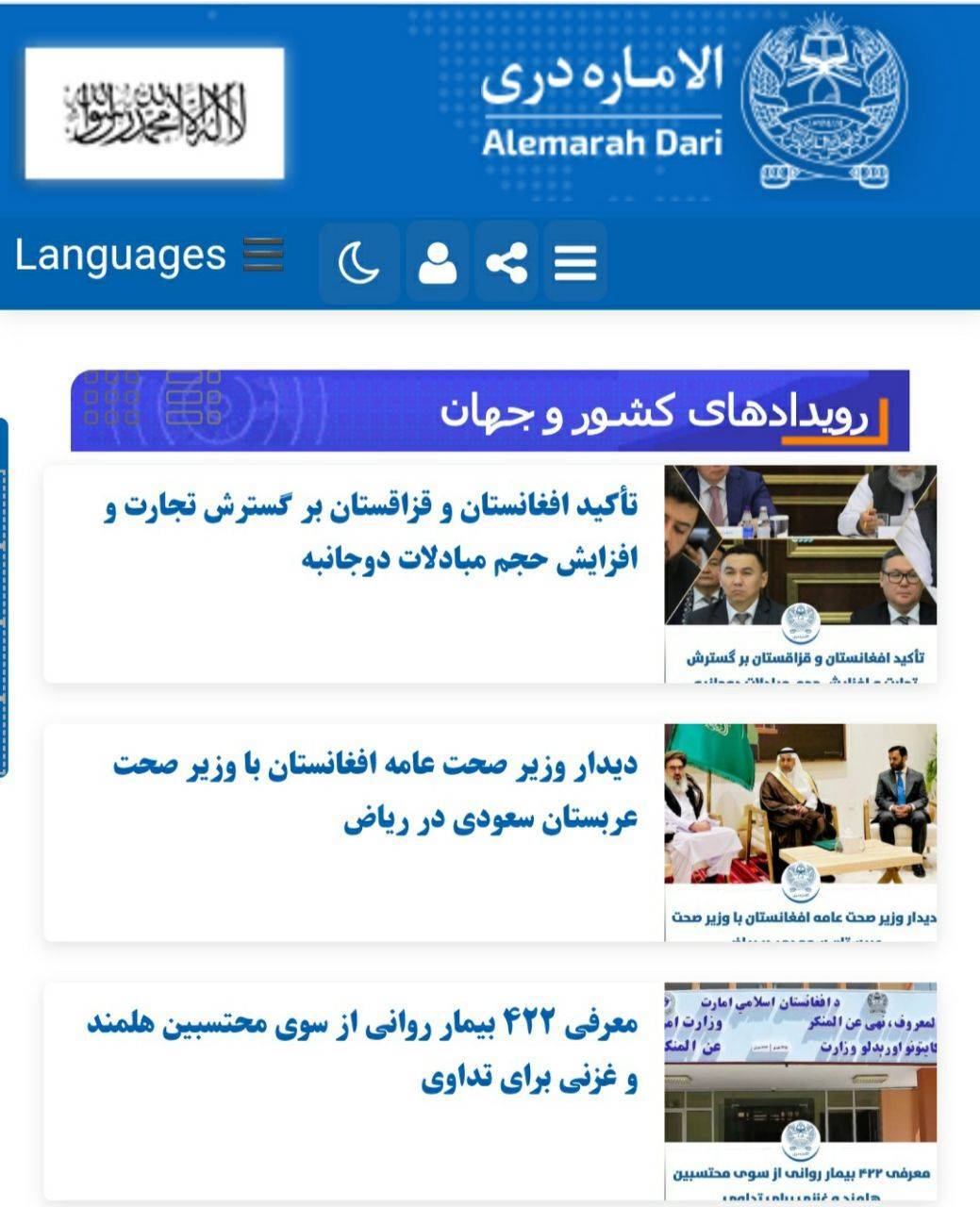Open the Languages menu
Screen dimensions: 980x1207
click(148, 256)
